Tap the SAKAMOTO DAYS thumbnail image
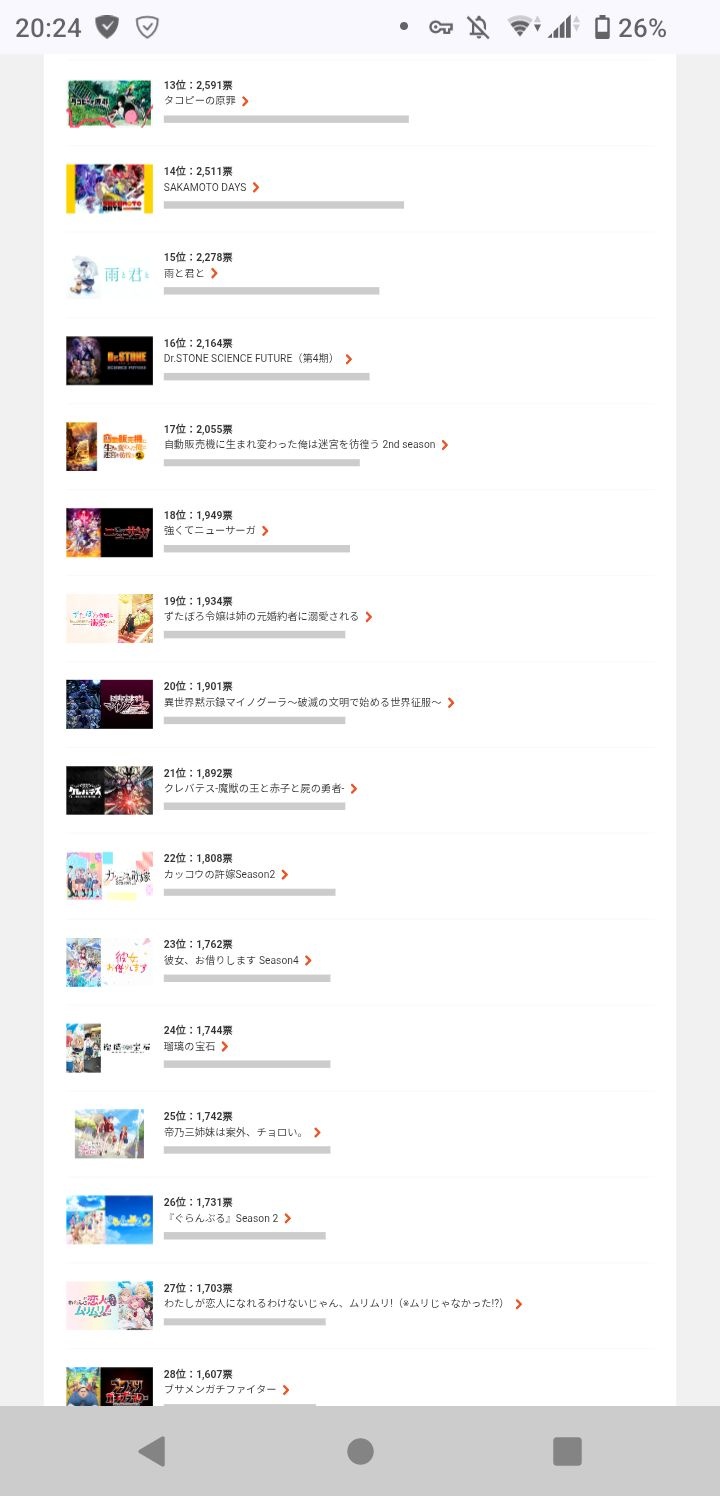720x1496 pixels. [109, 189]
